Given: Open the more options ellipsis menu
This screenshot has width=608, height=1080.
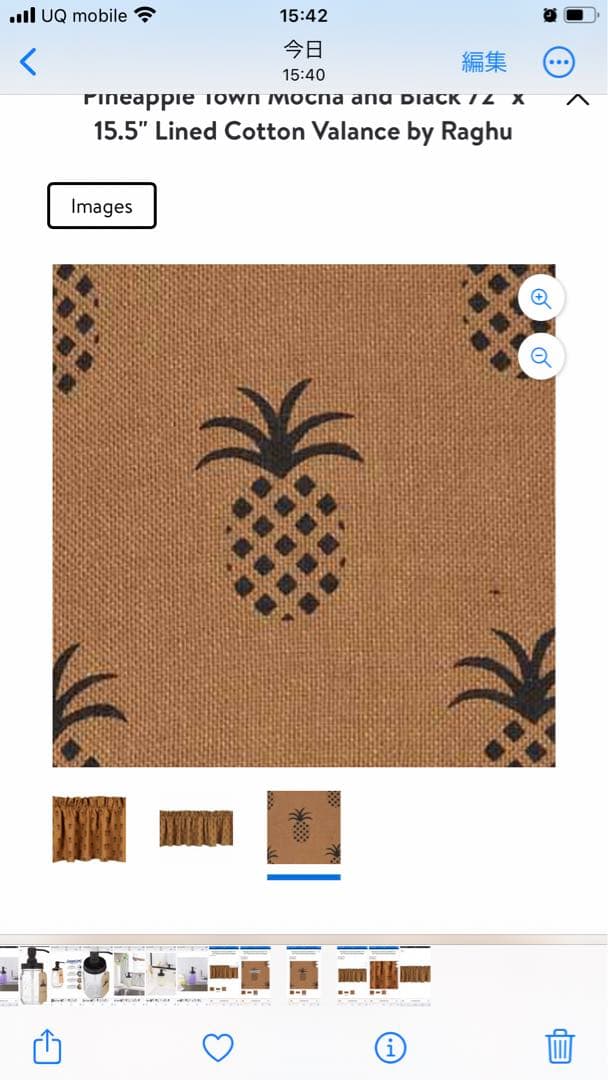Looking at the screenshot, I should [559, 62].
